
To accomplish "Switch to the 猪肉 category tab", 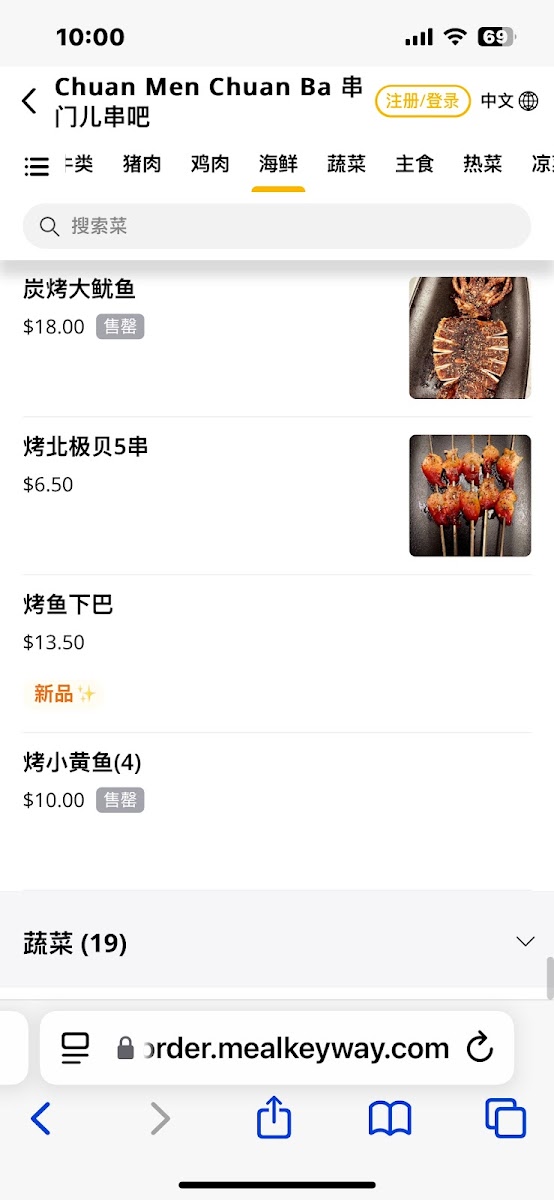I will pyautogui.click(x=142, y=164).
